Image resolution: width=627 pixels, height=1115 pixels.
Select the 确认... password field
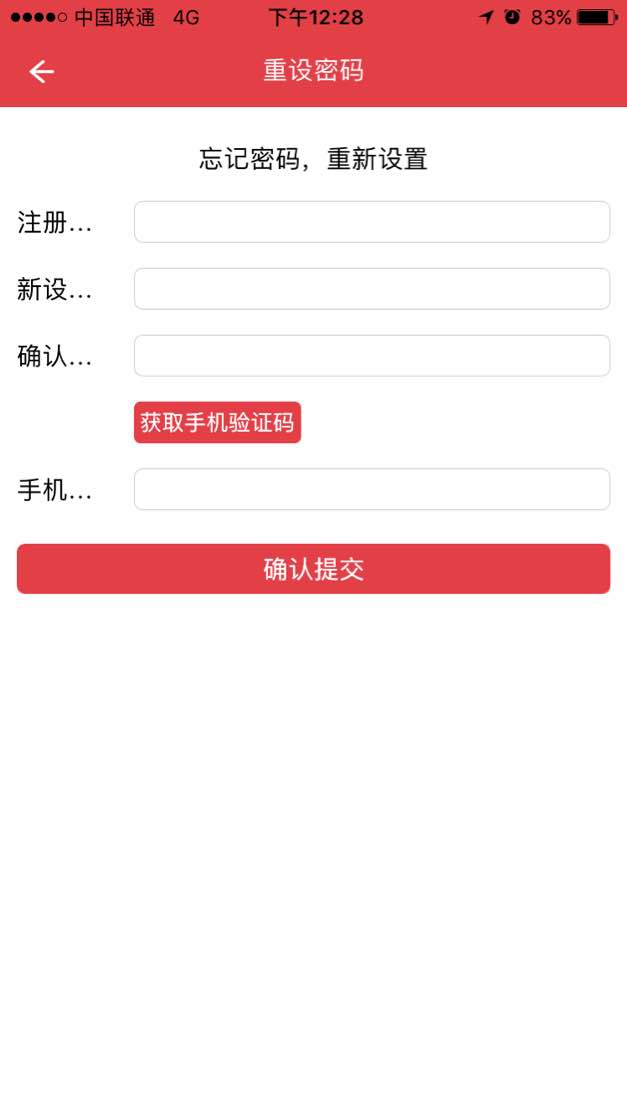click(x=371, y=356)
